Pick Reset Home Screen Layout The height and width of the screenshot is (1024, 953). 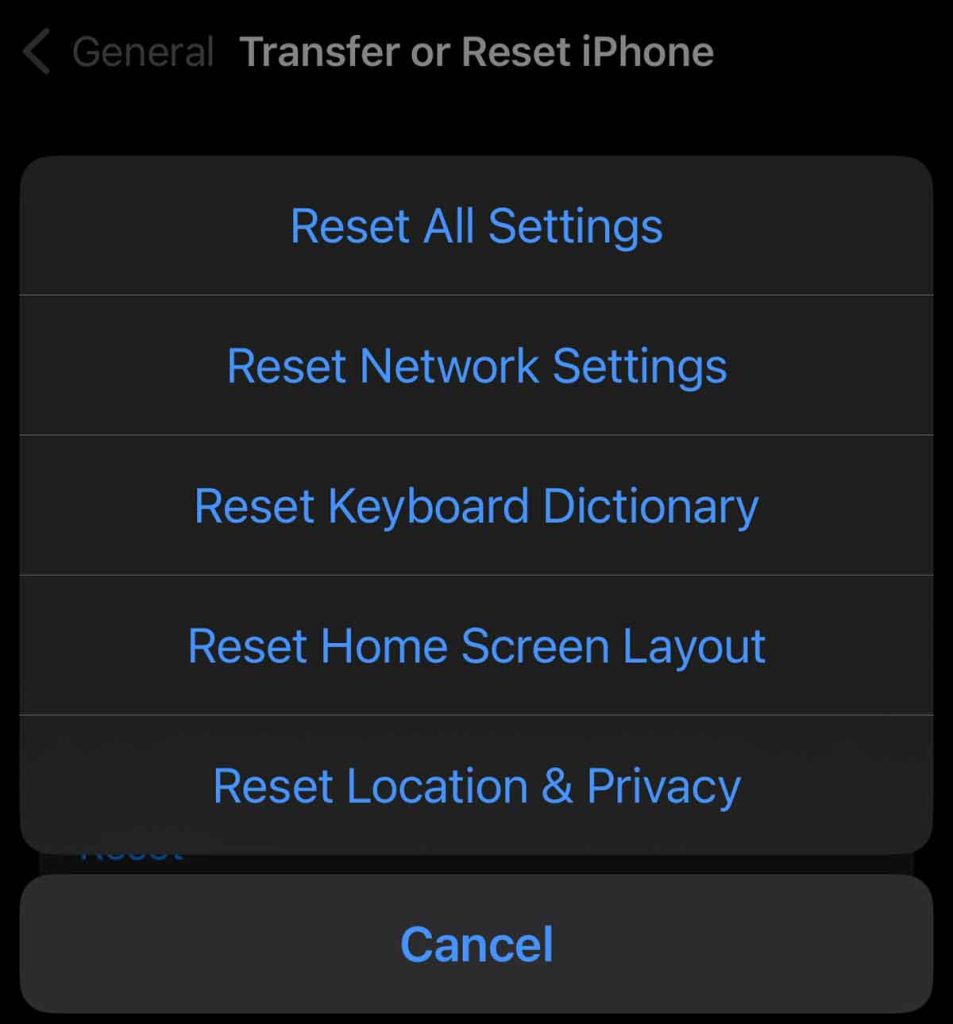476,646
